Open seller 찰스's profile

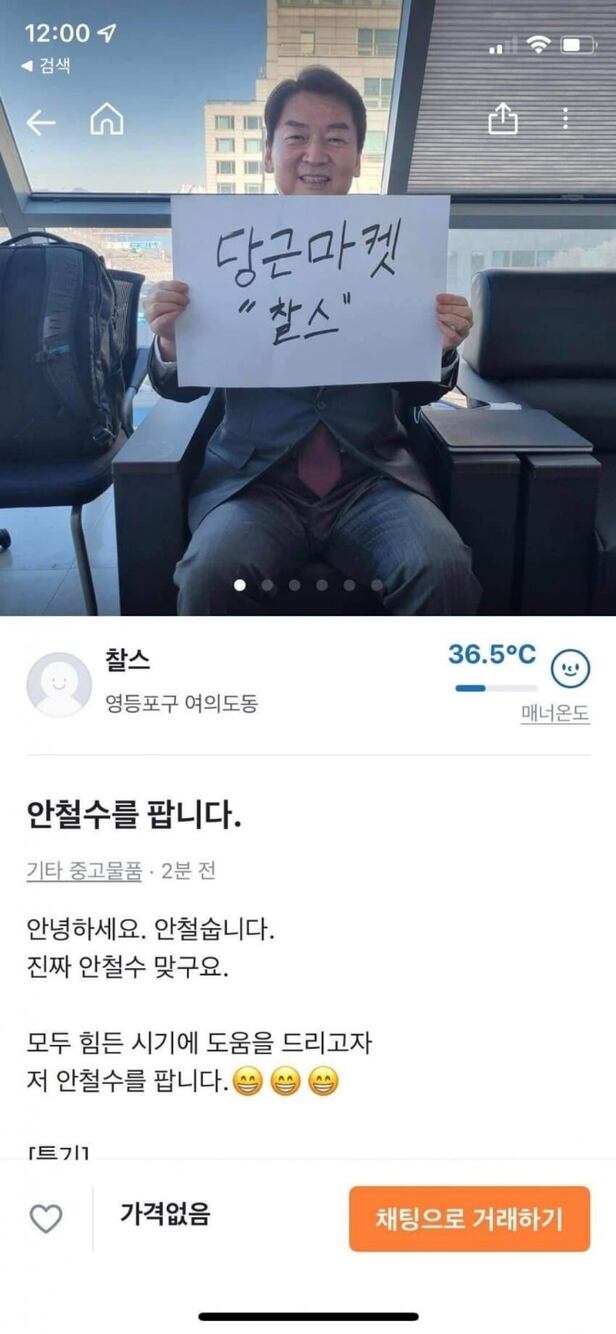(60, 685)
